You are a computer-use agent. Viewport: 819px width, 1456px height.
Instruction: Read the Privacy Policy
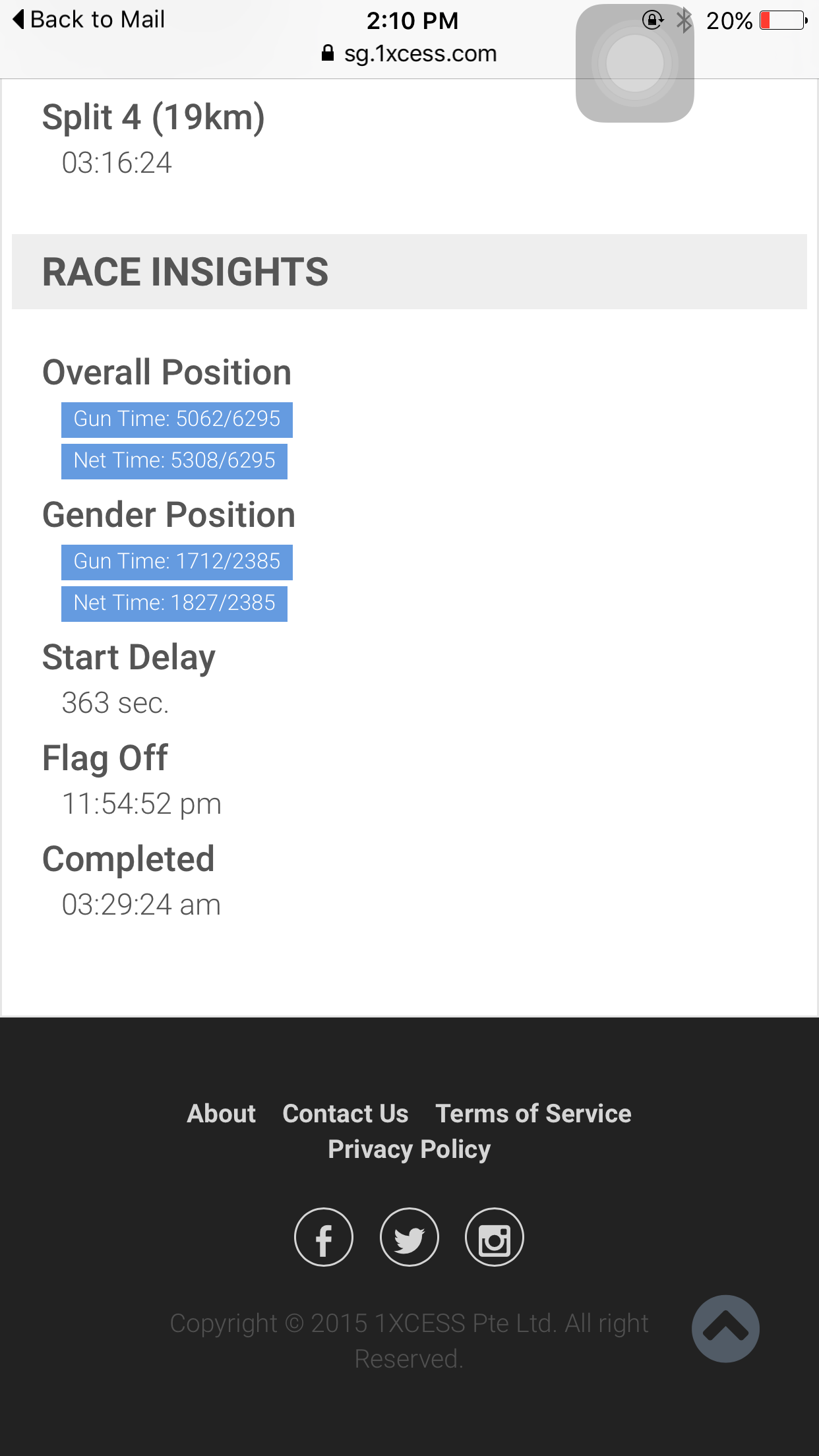(x=409, y=1149)
